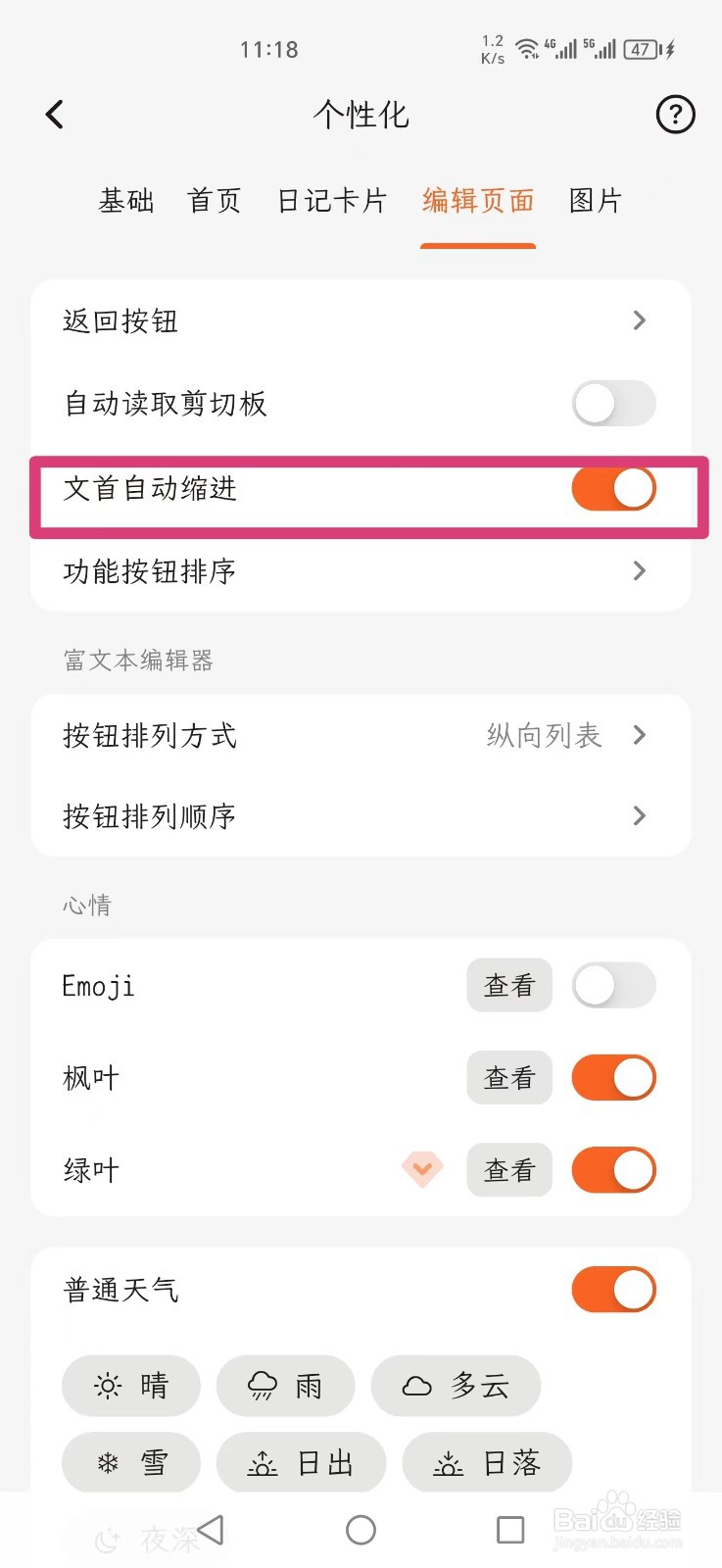Tap the back arrow at top left
The width and height of the screenshot is (722, 1568).
54,114
